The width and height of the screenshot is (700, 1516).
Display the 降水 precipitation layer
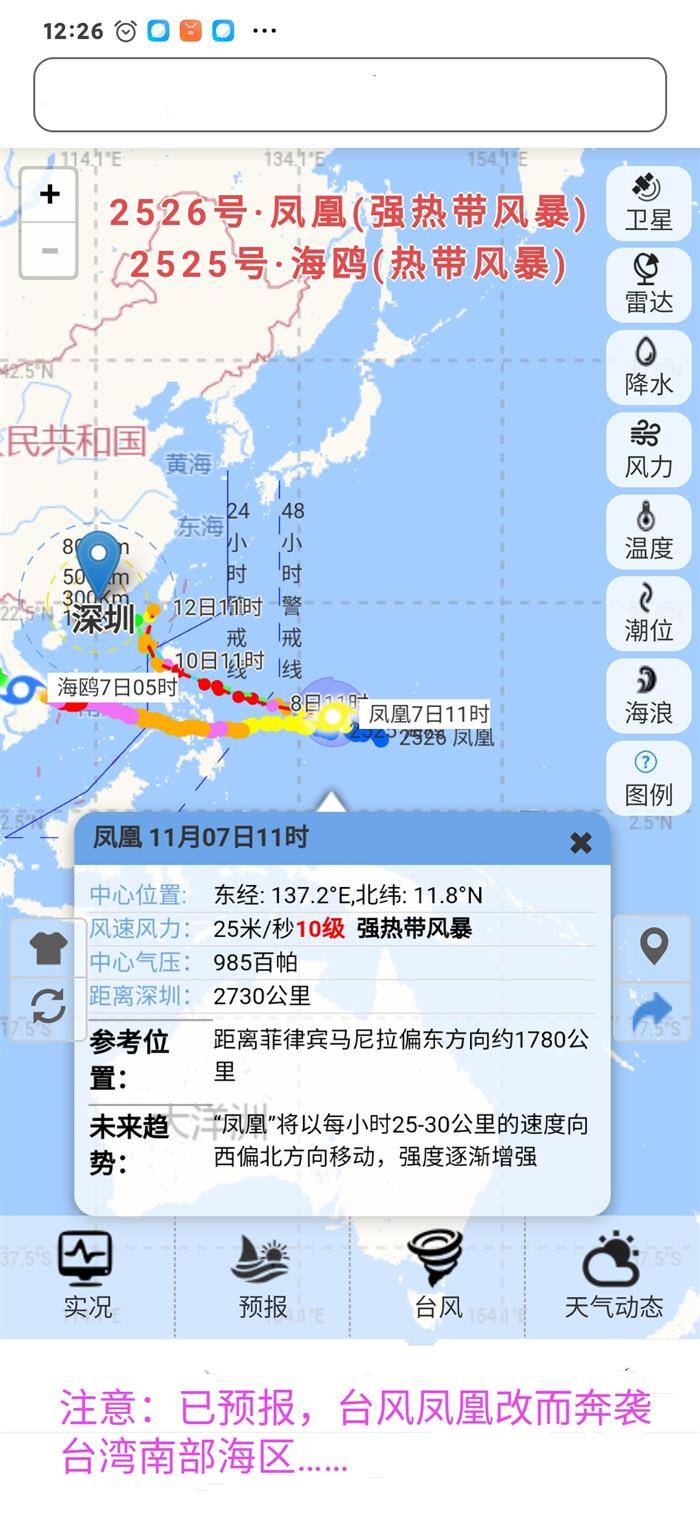[648, 367]
